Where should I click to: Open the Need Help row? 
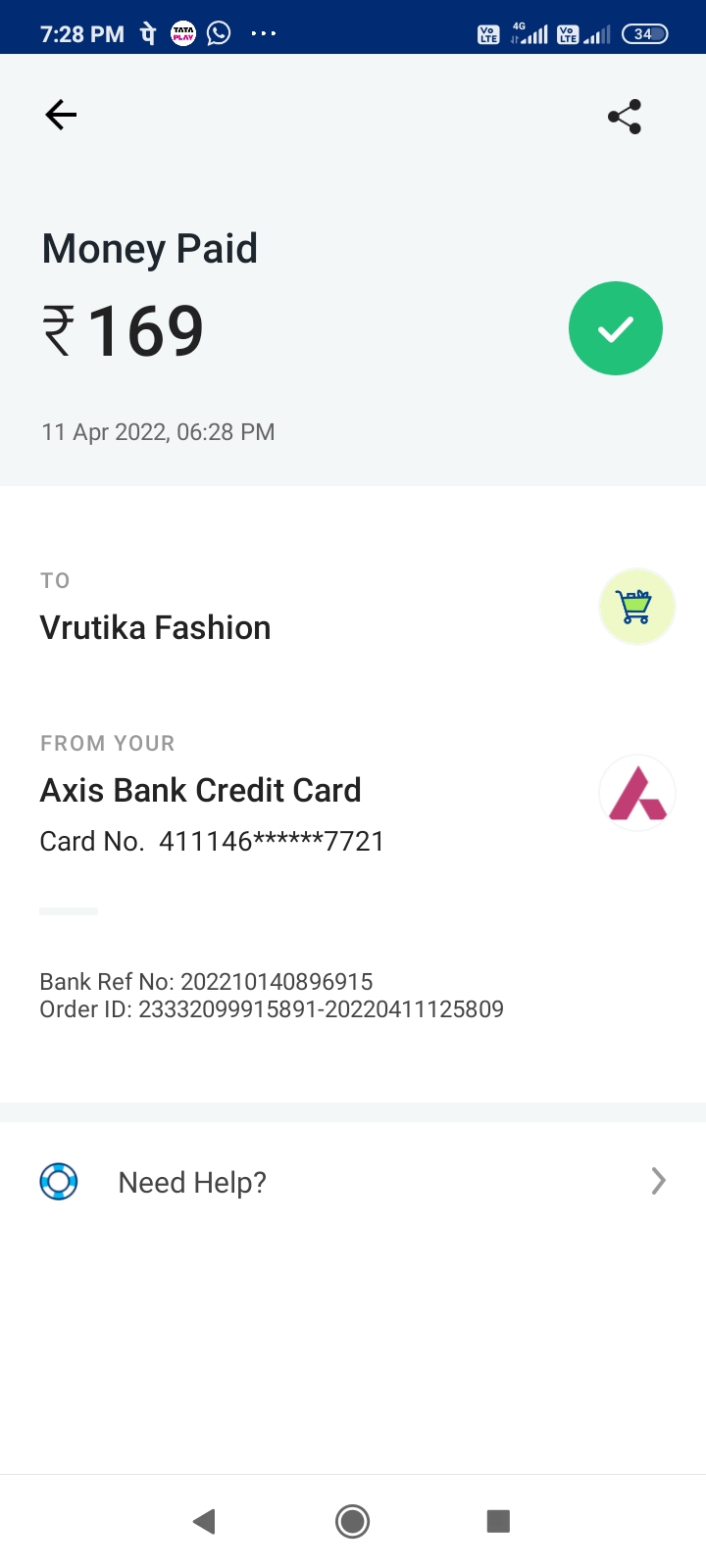(x=353, y=1182)
